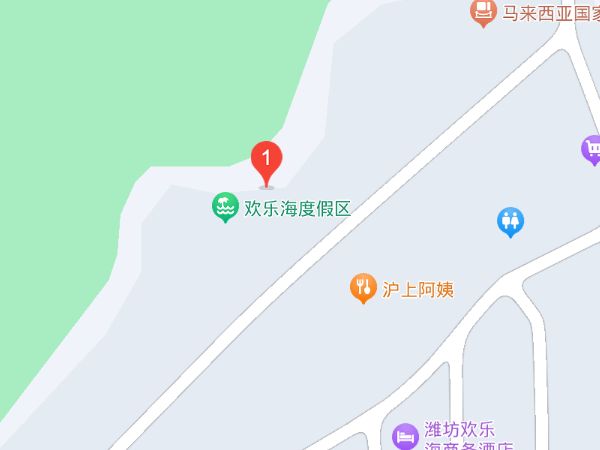
Task: Open the 潍坊欢乐海商务酒店 hotel marker
Action: pos(405,436)
